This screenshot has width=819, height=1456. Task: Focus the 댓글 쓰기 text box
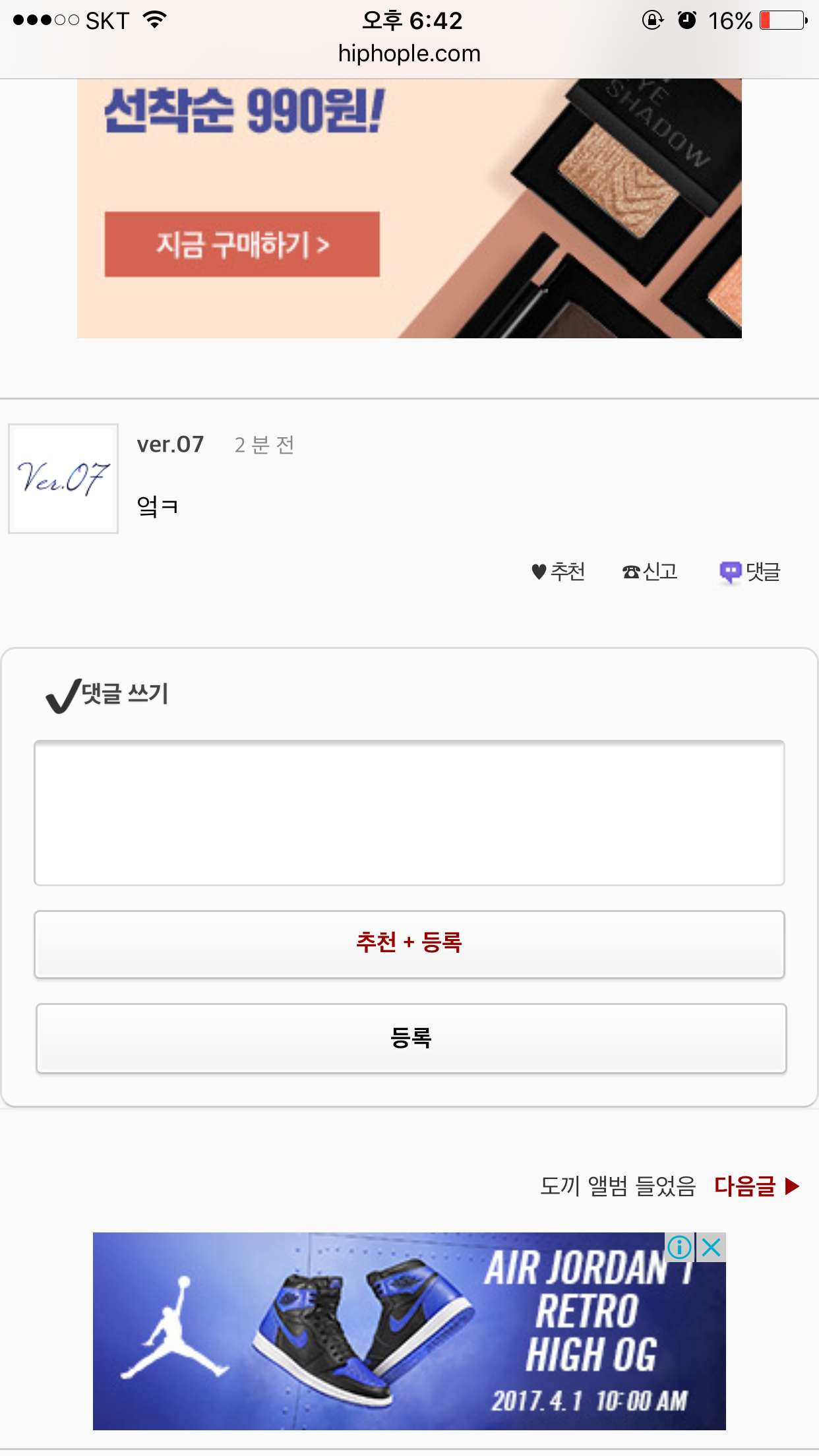(x=409, y=812)
